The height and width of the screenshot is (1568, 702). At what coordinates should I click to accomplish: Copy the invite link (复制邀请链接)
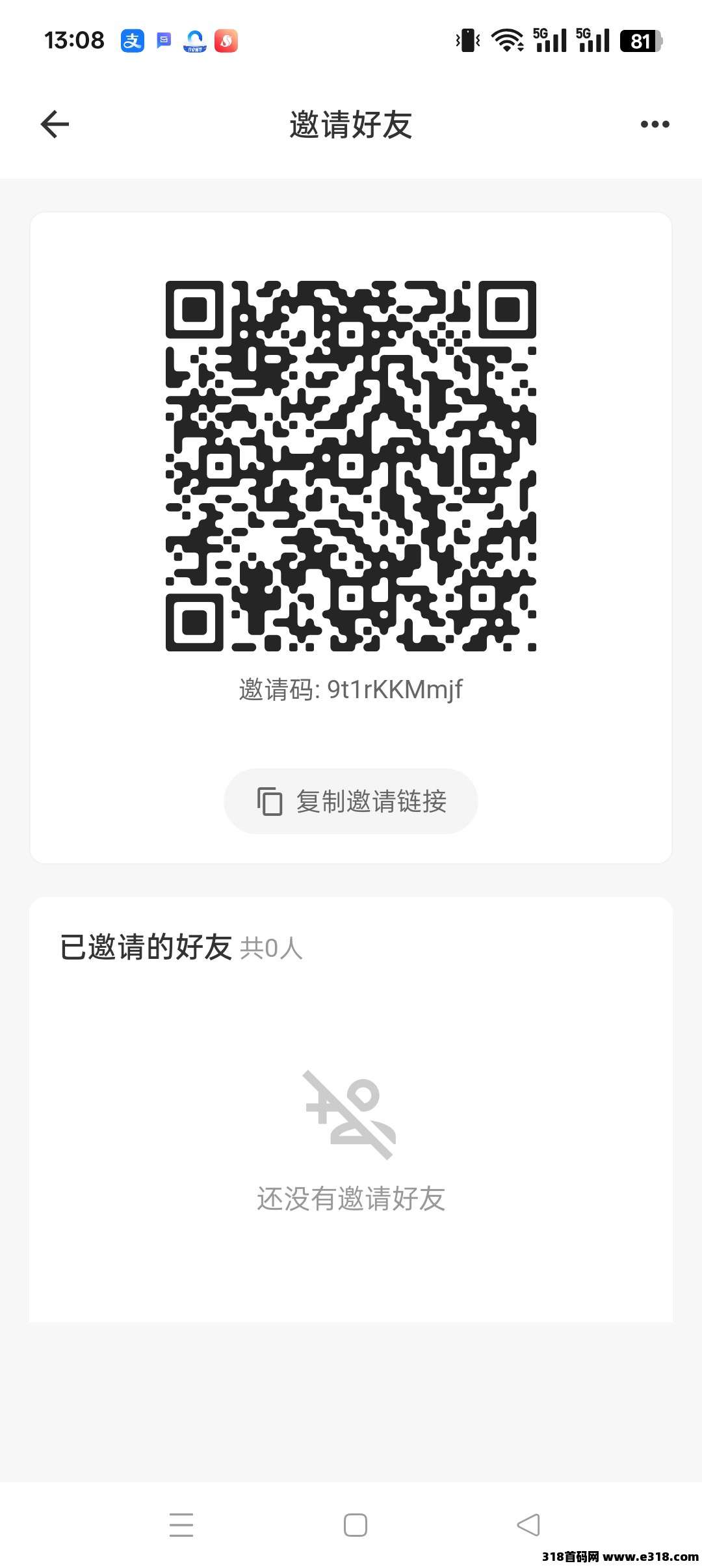click(x=351, y=801)
